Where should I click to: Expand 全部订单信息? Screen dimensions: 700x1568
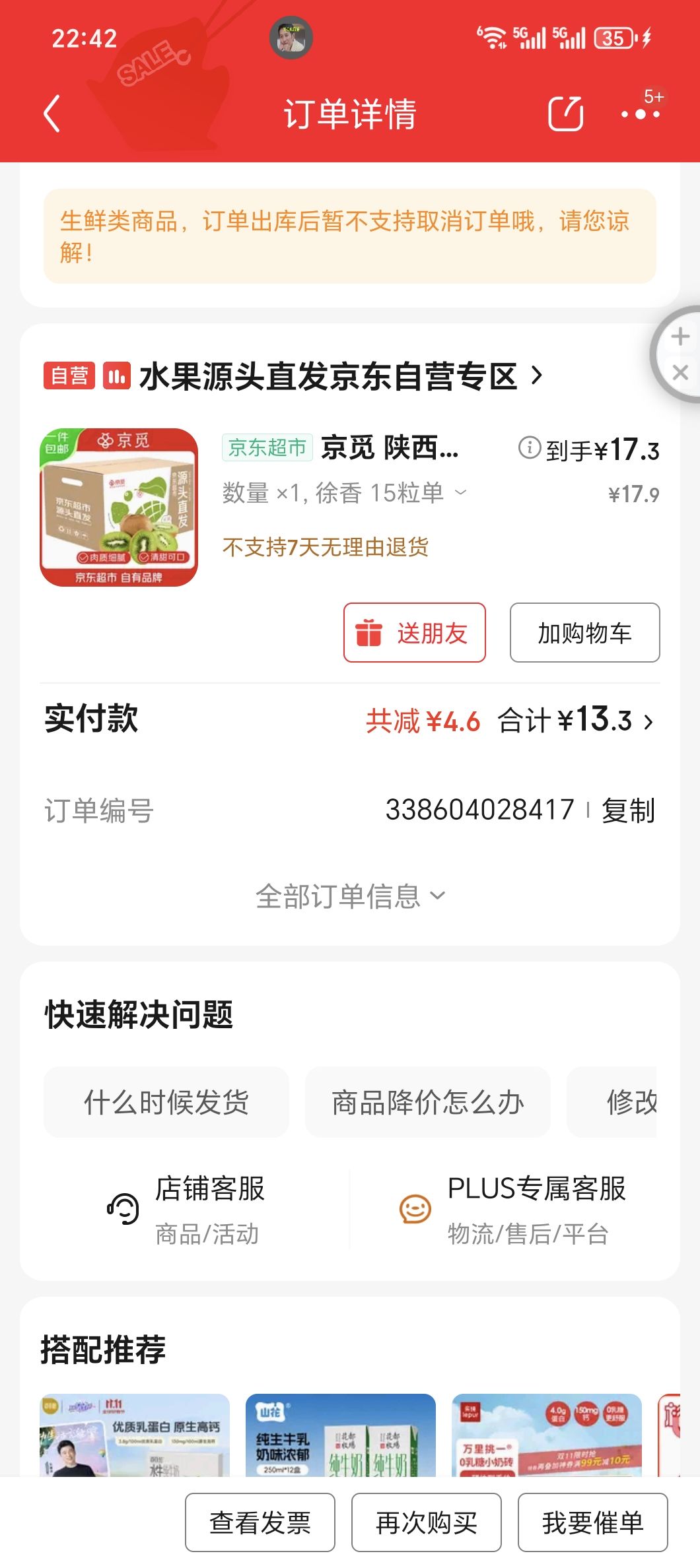(350, 896)
